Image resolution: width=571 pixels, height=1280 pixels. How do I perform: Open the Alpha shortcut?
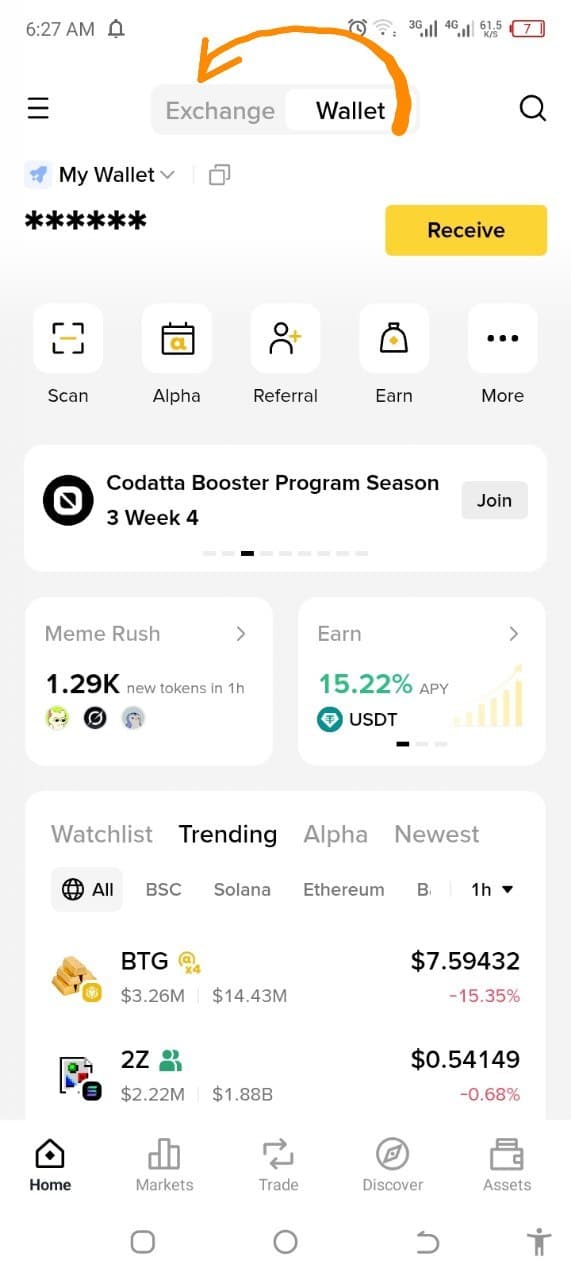coord(177,355)
